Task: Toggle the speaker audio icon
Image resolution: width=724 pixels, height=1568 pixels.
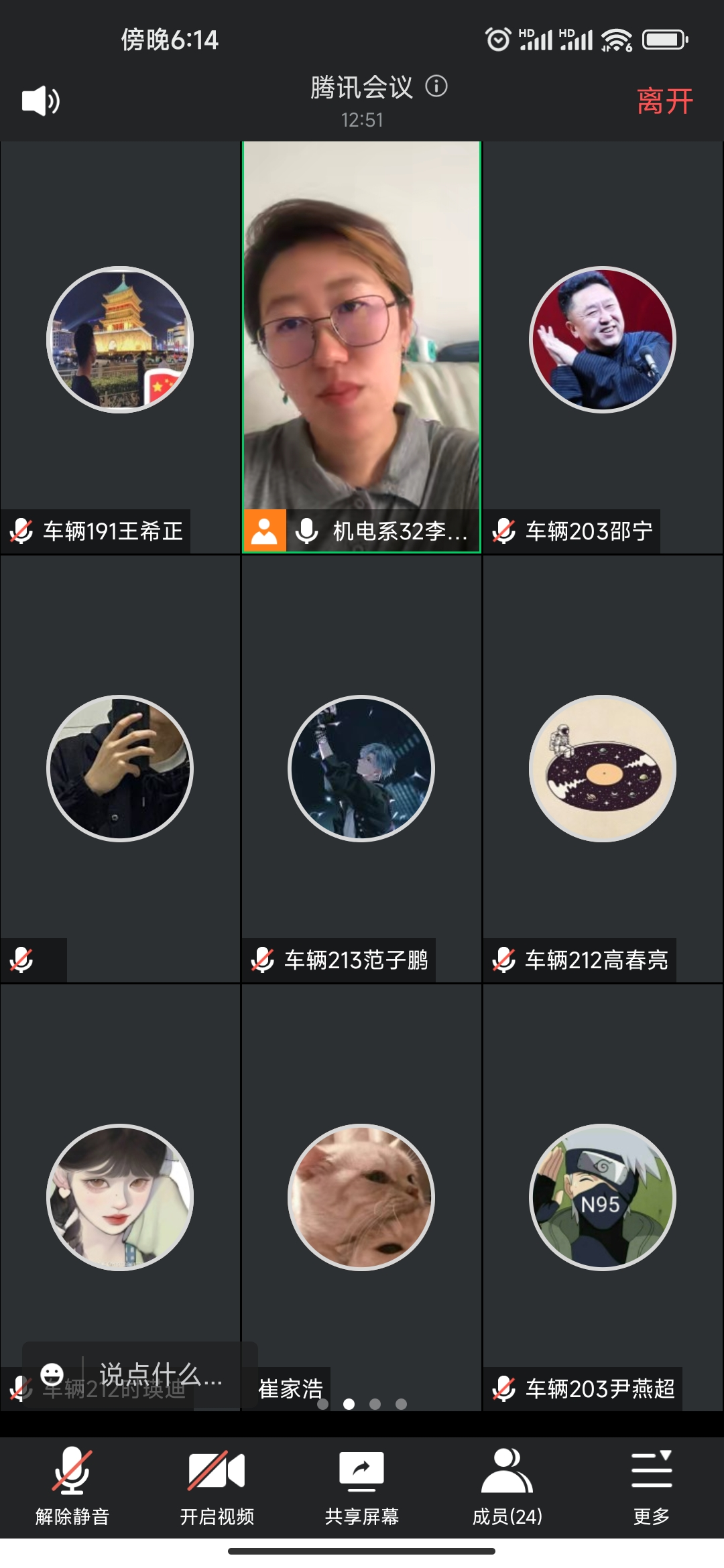Action: point(41,101)
